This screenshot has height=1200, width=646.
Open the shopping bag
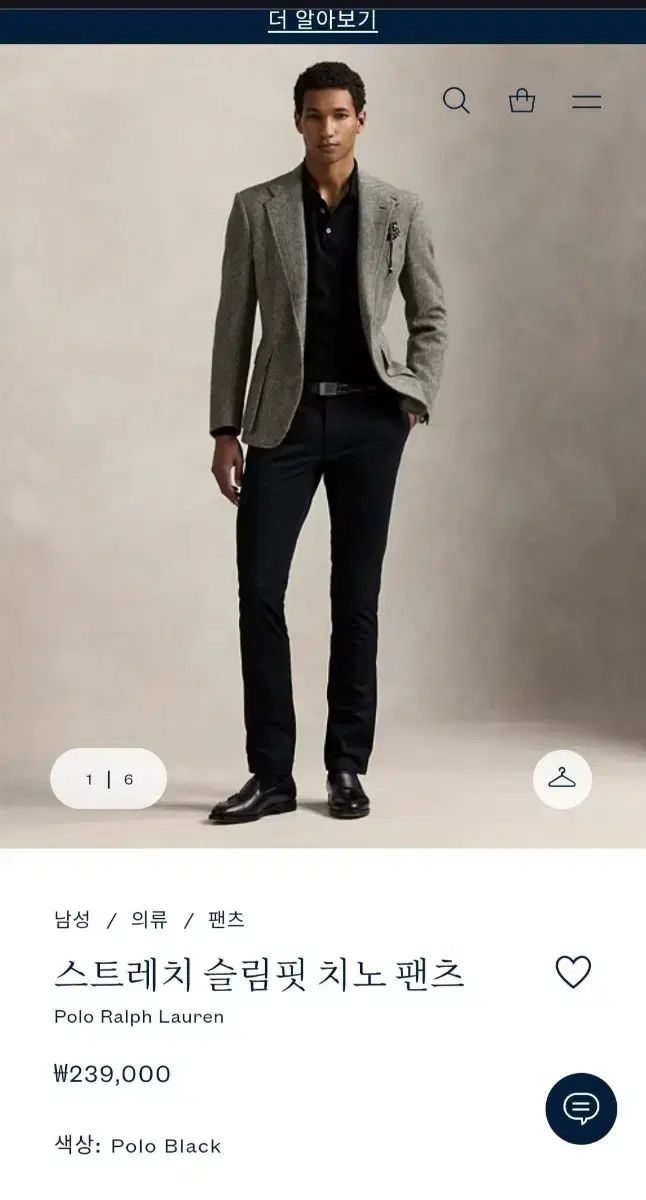522,100
